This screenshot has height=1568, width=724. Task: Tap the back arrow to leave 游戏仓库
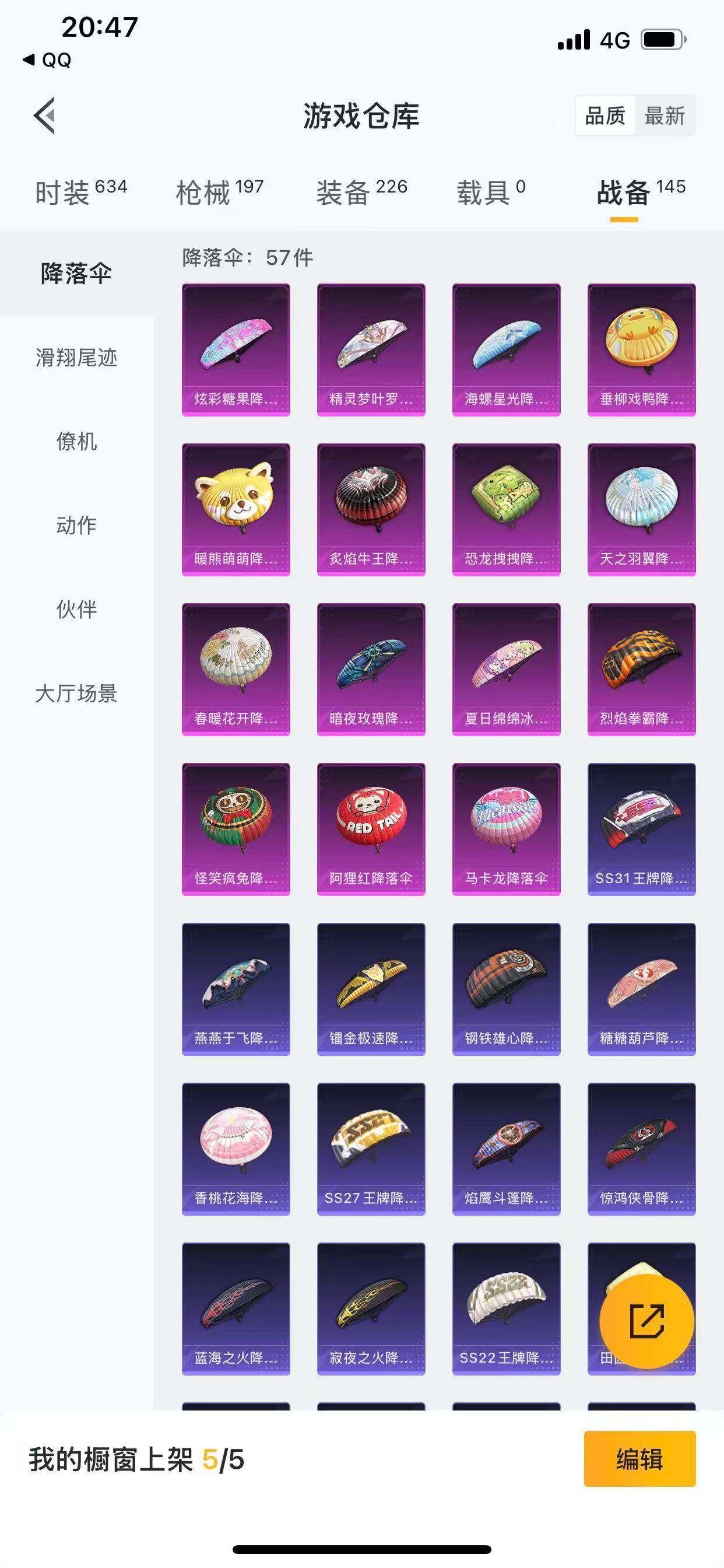[x=45, y=117]
